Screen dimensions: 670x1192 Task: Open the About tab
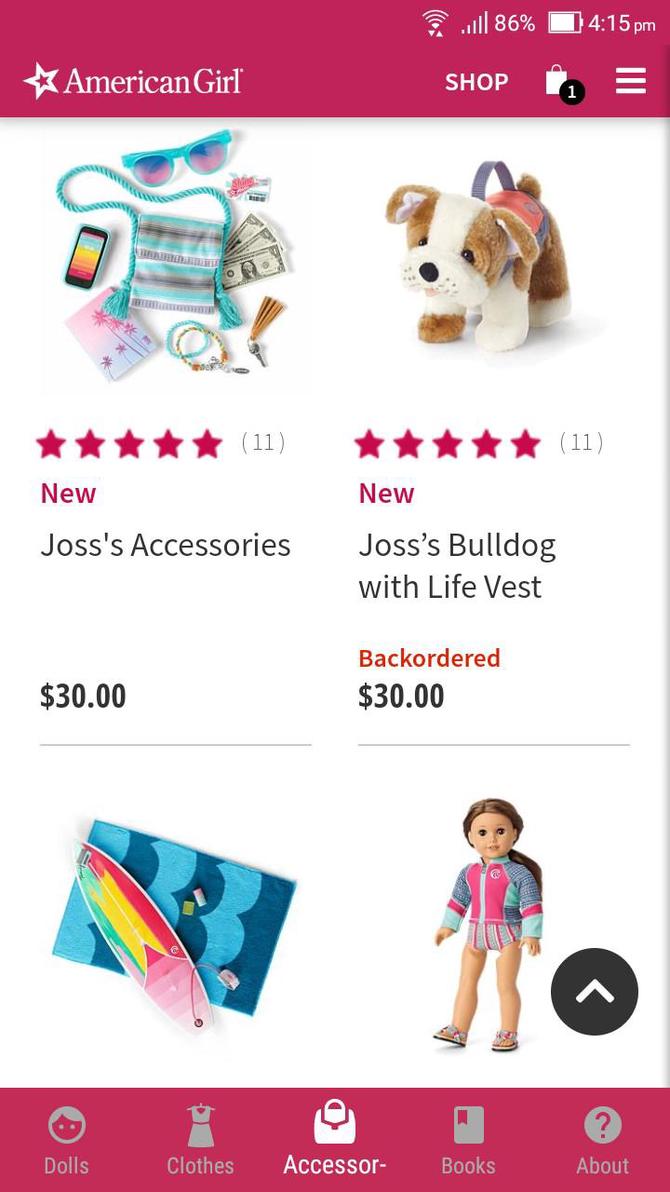point(602,1140)
